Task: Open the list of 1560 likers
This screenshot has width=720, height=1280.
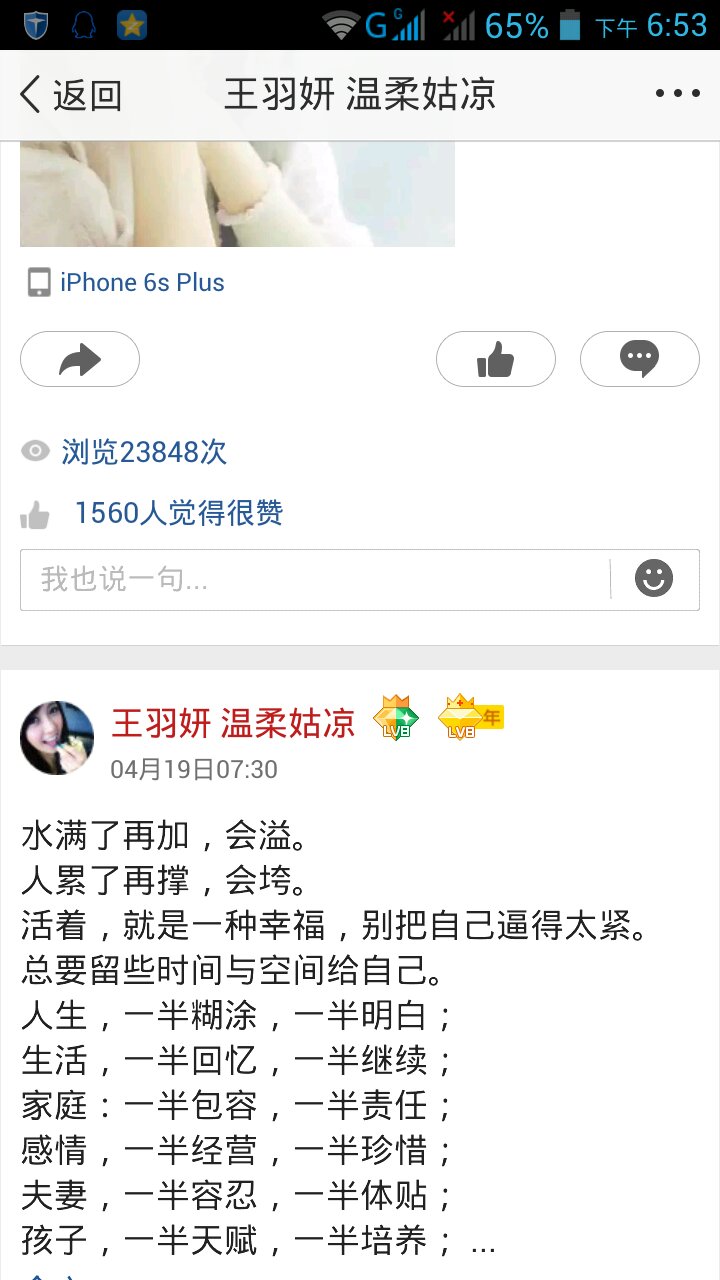Action: click(x=180, y=512)
